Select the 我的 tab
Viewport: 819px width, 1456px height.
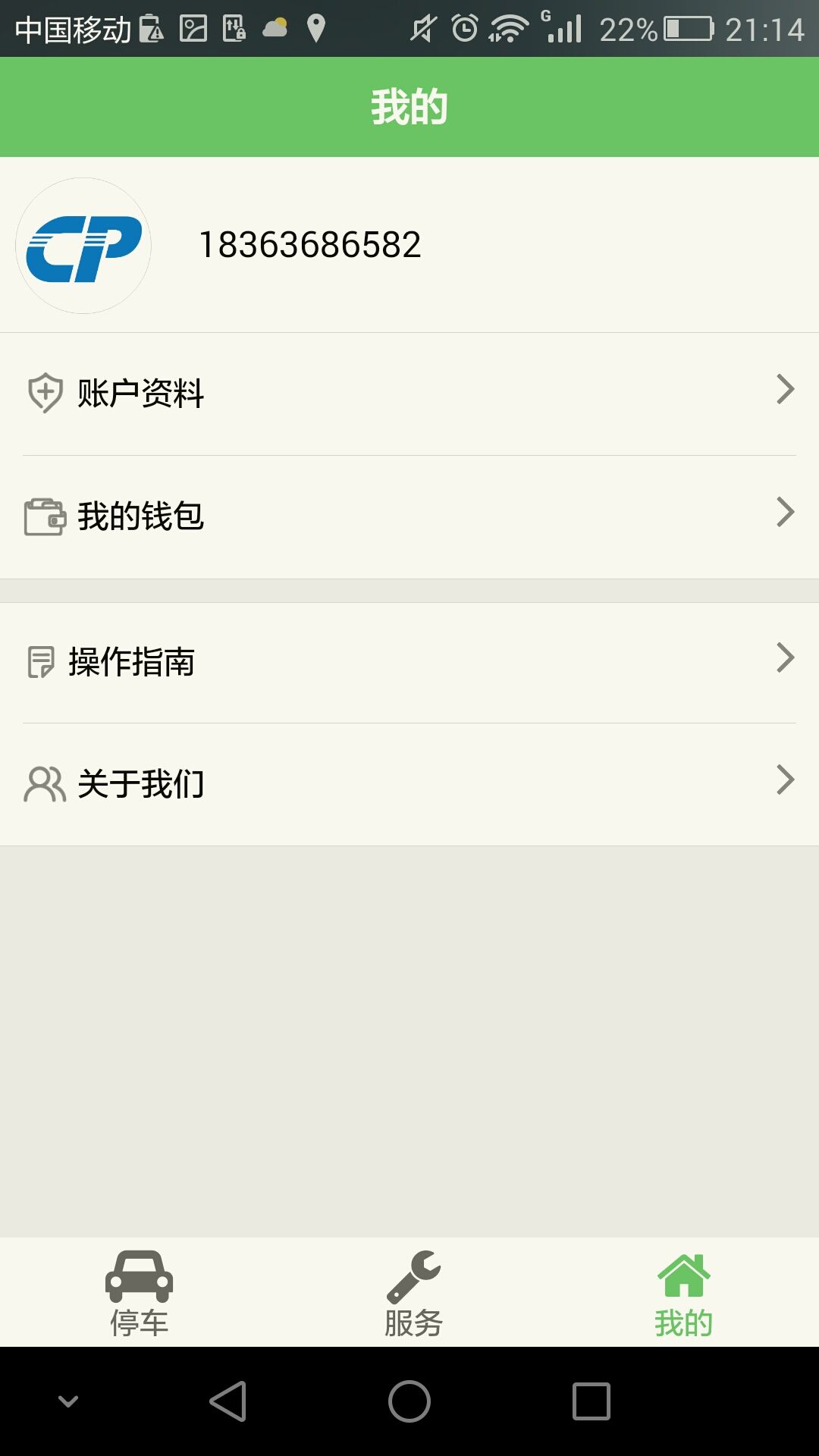[x=683, y=1293]
